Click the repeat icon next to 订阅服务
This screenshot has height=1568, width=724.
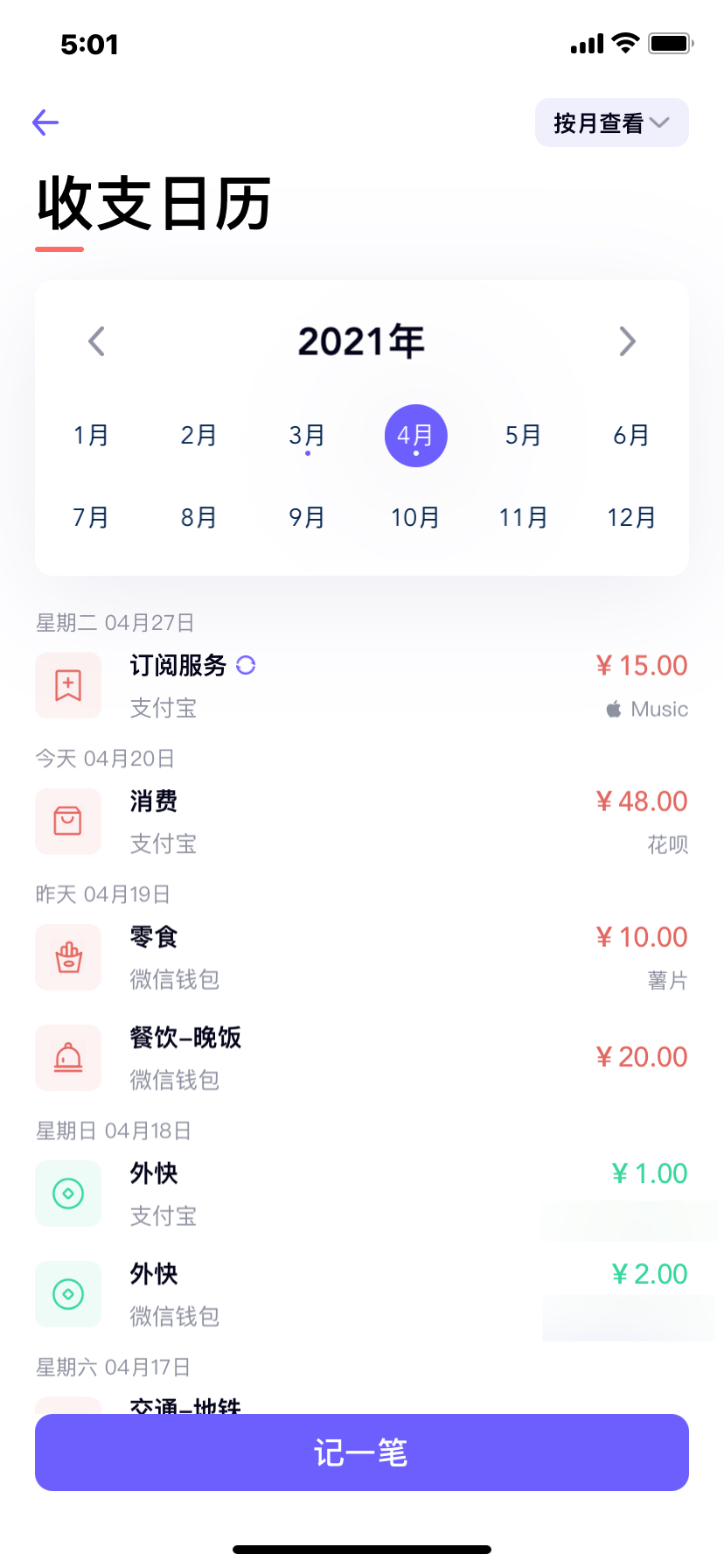246,665
